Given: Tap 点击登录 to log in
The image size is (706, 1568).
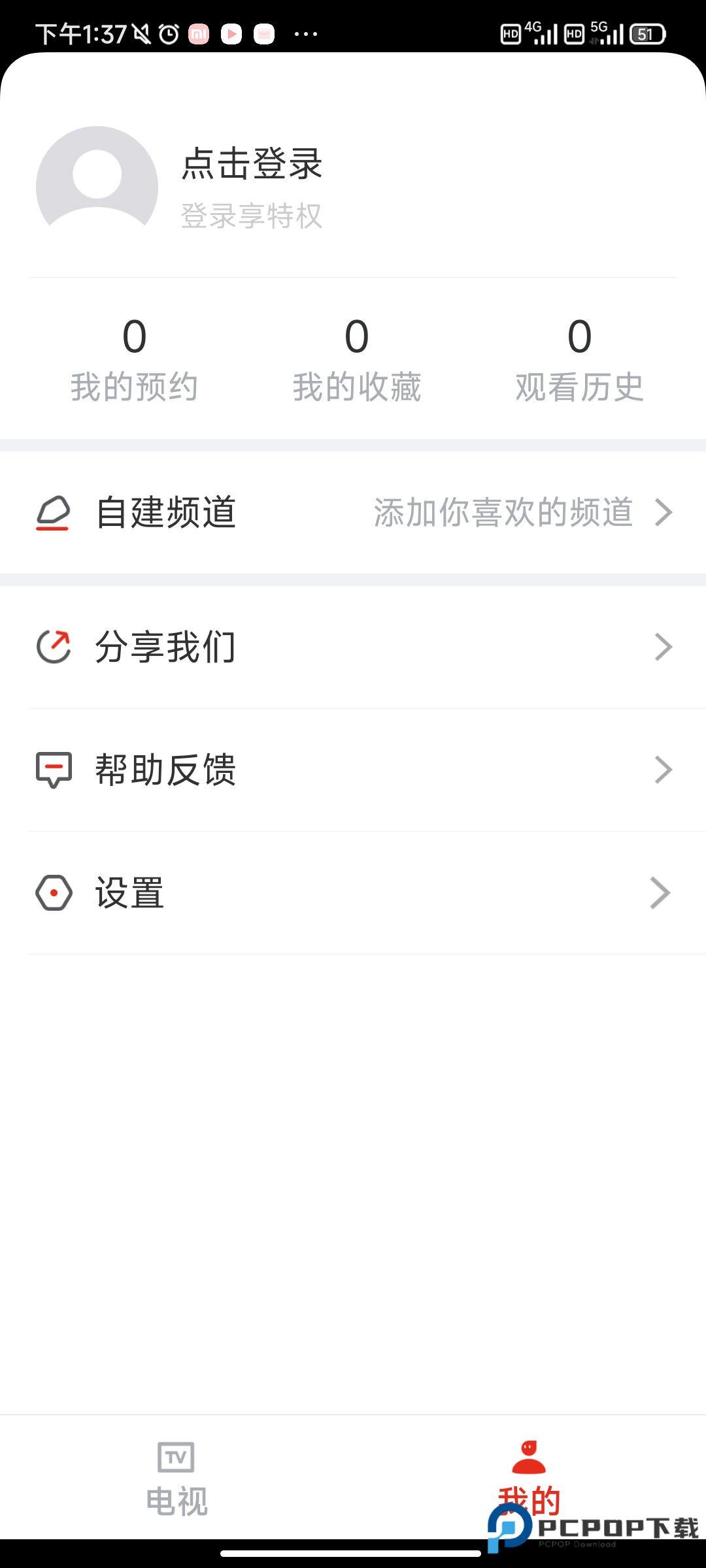Looking at the screenshot, I should (x=252, y=165).
